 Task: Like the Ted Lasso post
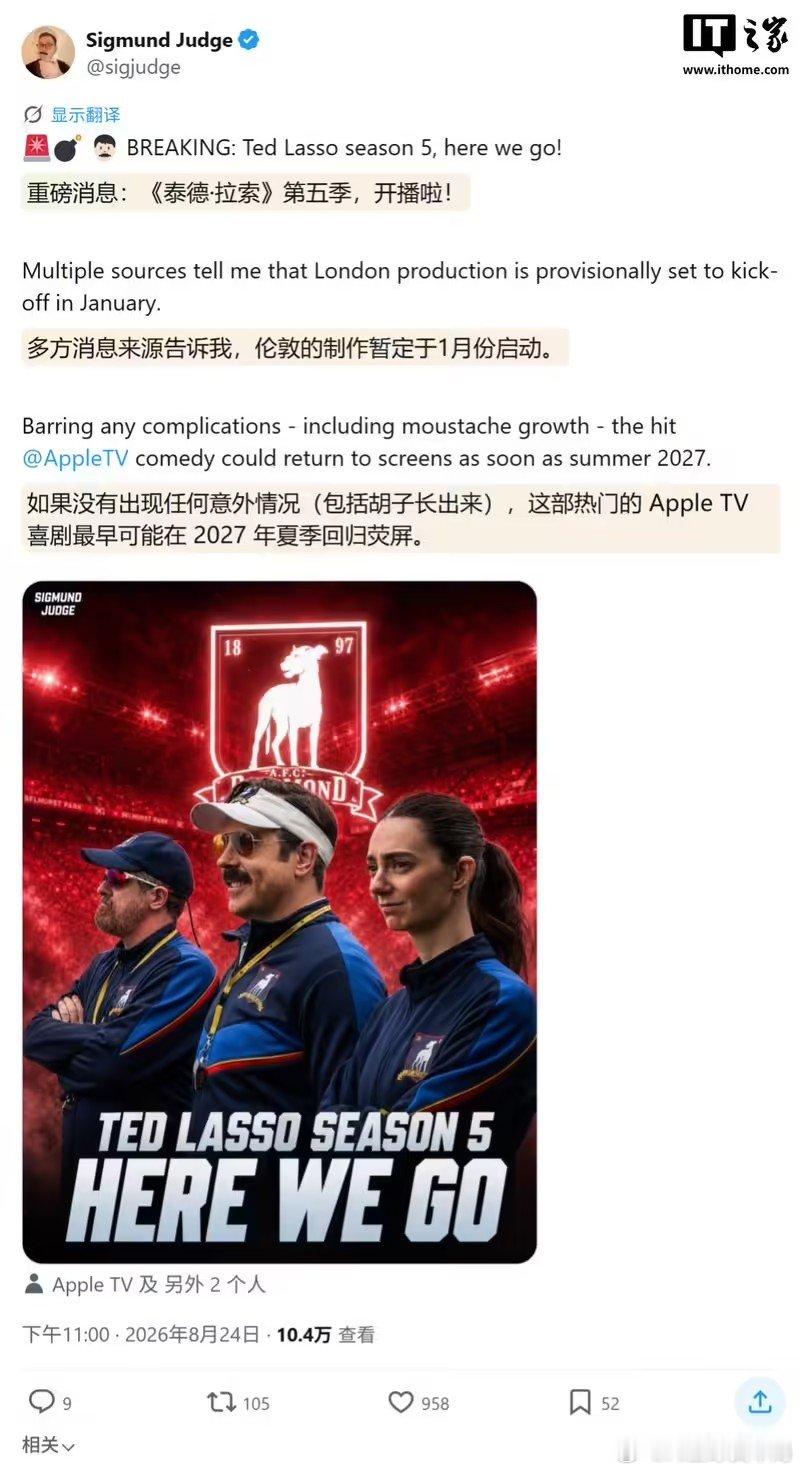(x=401, y=1402)
